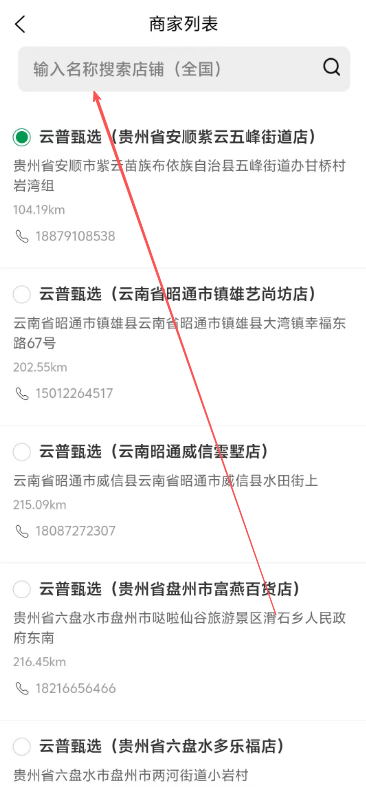
Task: Select the 贵州省安顺紫云五峰街道店 radio button
Action: pyautogui.click(x=22, y=137)
